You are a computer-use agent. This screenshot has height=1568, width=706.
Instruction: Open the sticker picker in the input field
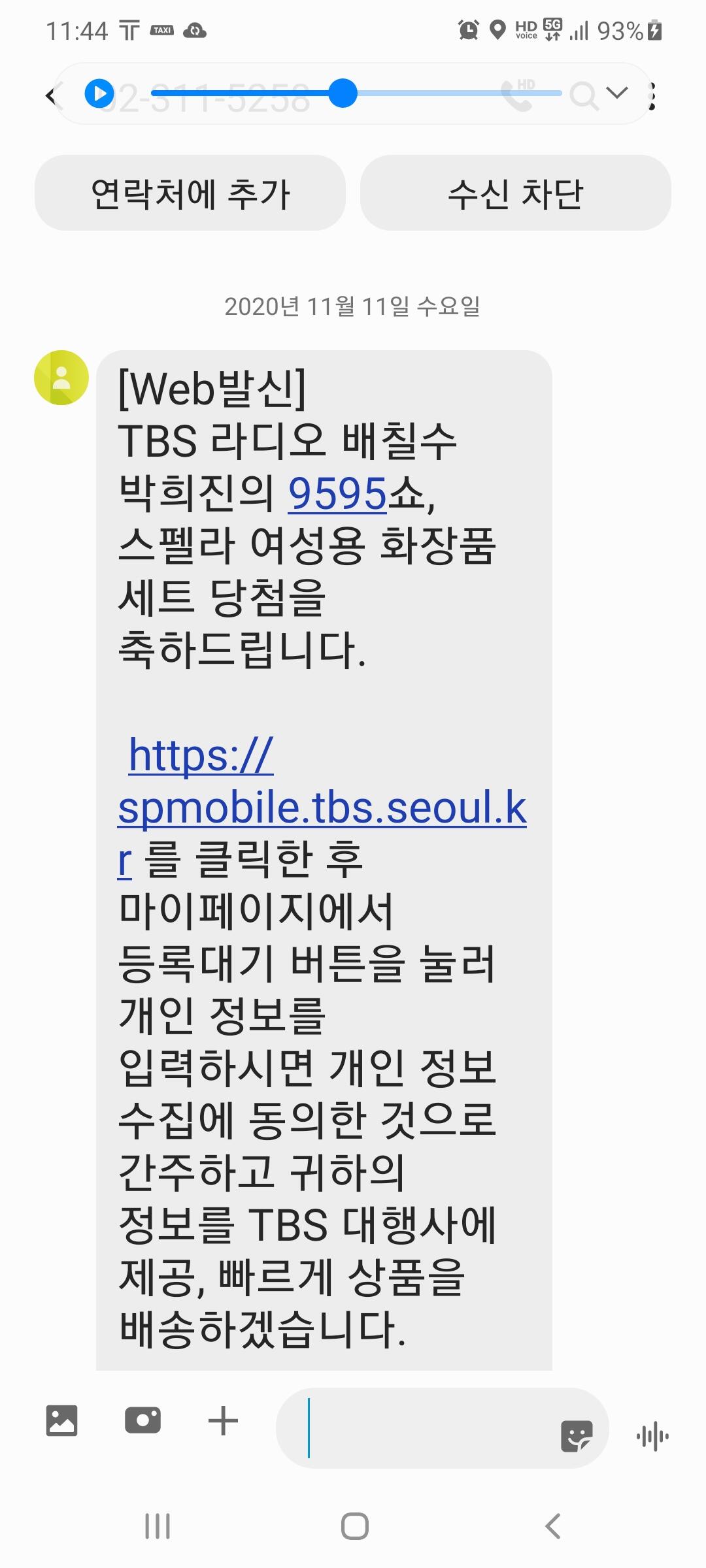click(x=577, y=1436)
